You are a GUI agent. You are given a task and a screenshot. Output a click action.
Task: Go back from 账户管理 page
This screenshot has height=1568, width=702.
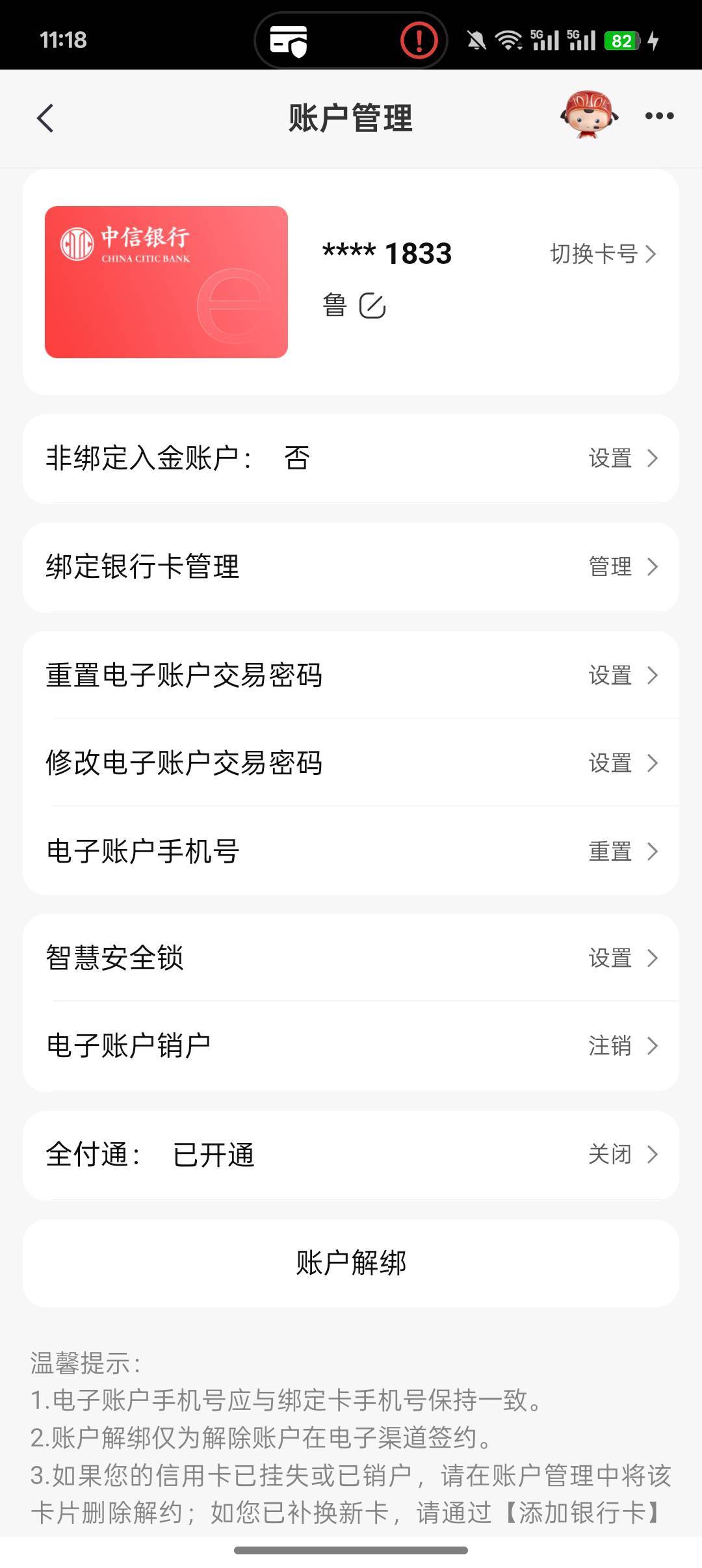click(45, 118)
